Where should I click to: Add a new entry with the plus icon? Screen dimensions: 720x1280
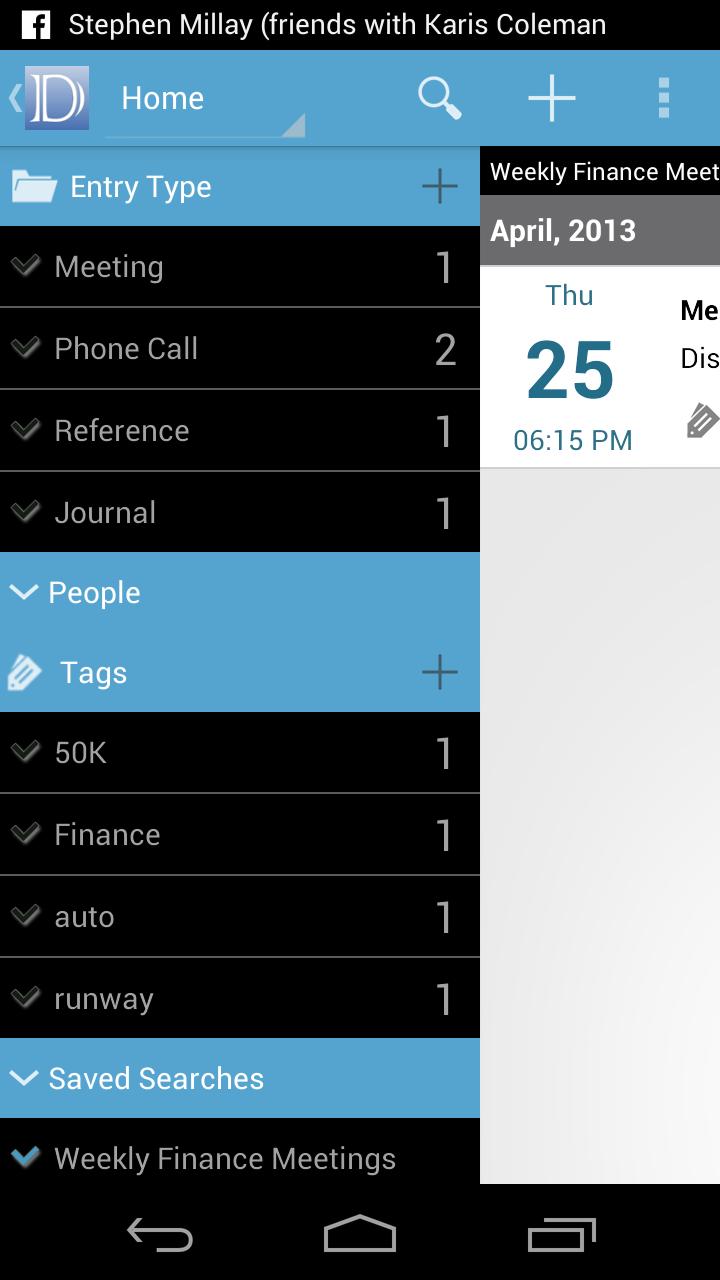[552, 98]
